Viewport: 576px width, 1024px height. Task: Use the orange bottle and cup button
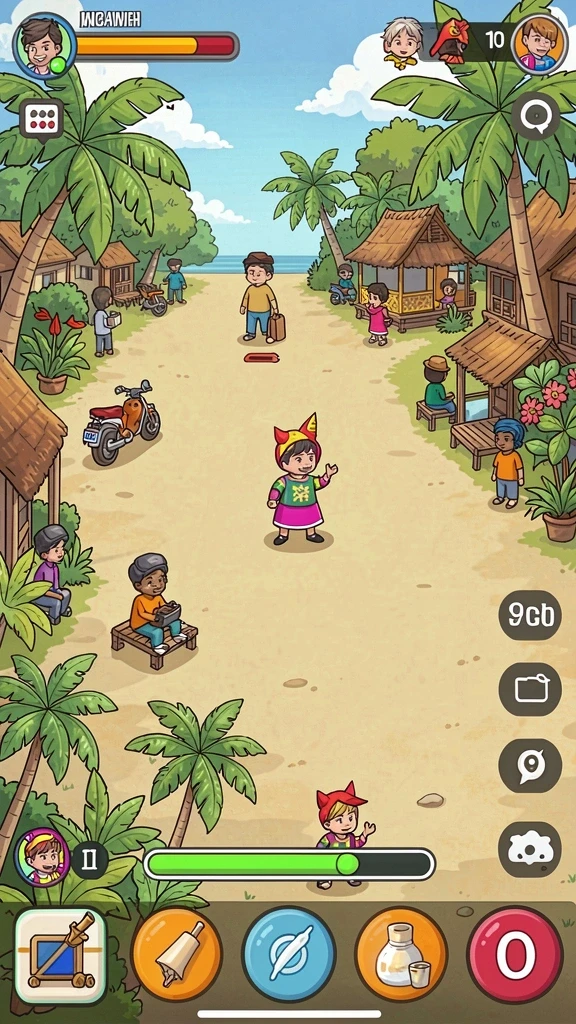click(401, 954)
